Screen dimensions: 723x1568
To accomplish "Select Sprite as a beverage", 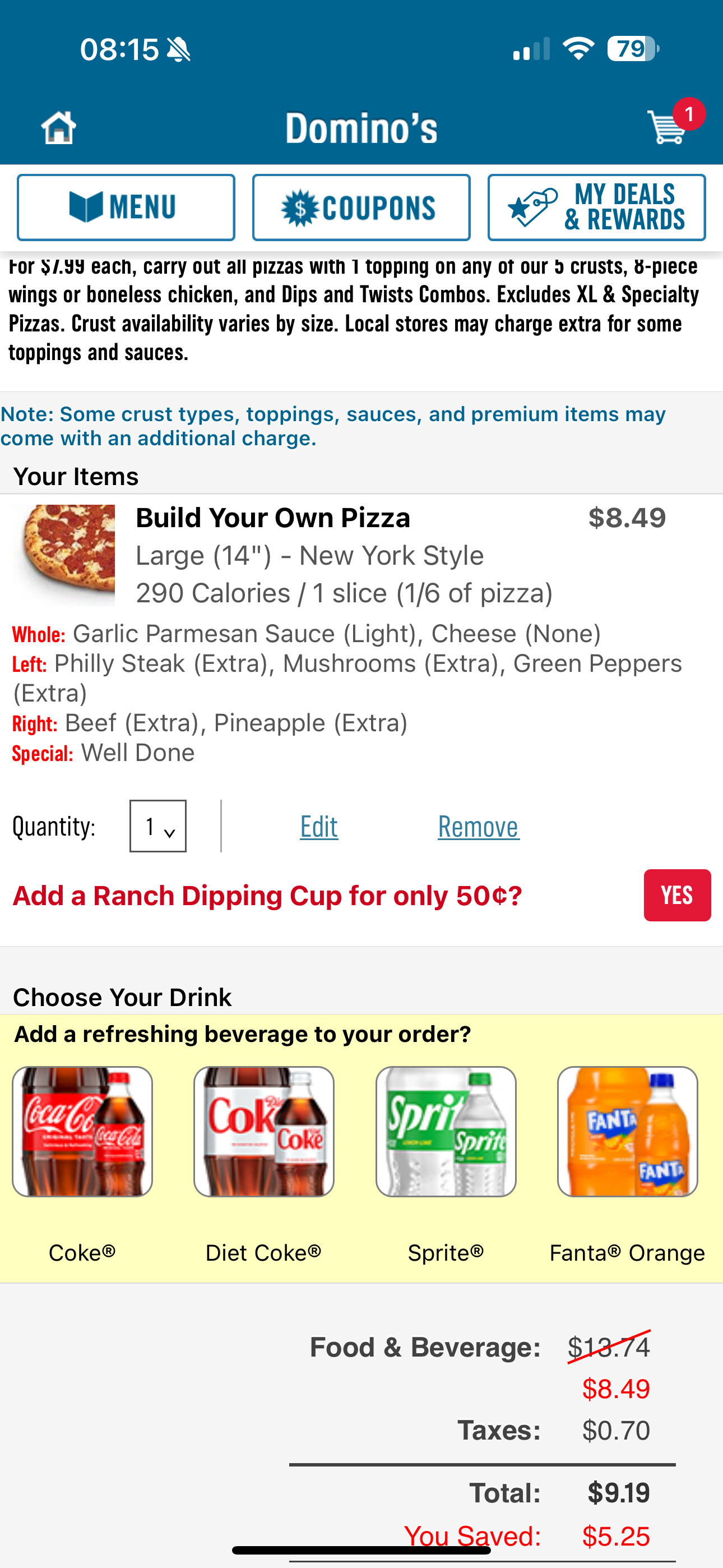I will click(x=446, y=1131).
